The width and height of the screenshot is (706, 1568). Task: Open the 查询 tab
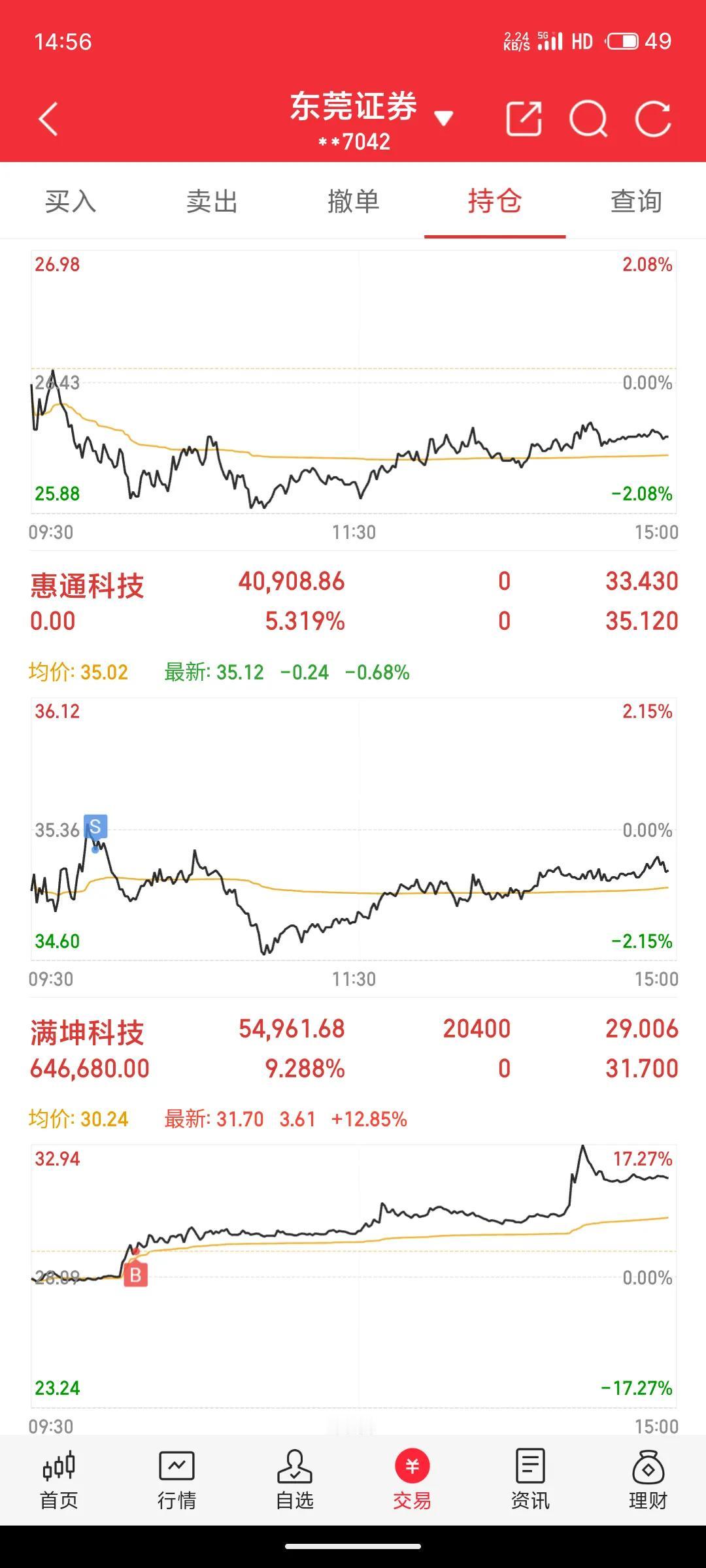click(x=636, y=201)
